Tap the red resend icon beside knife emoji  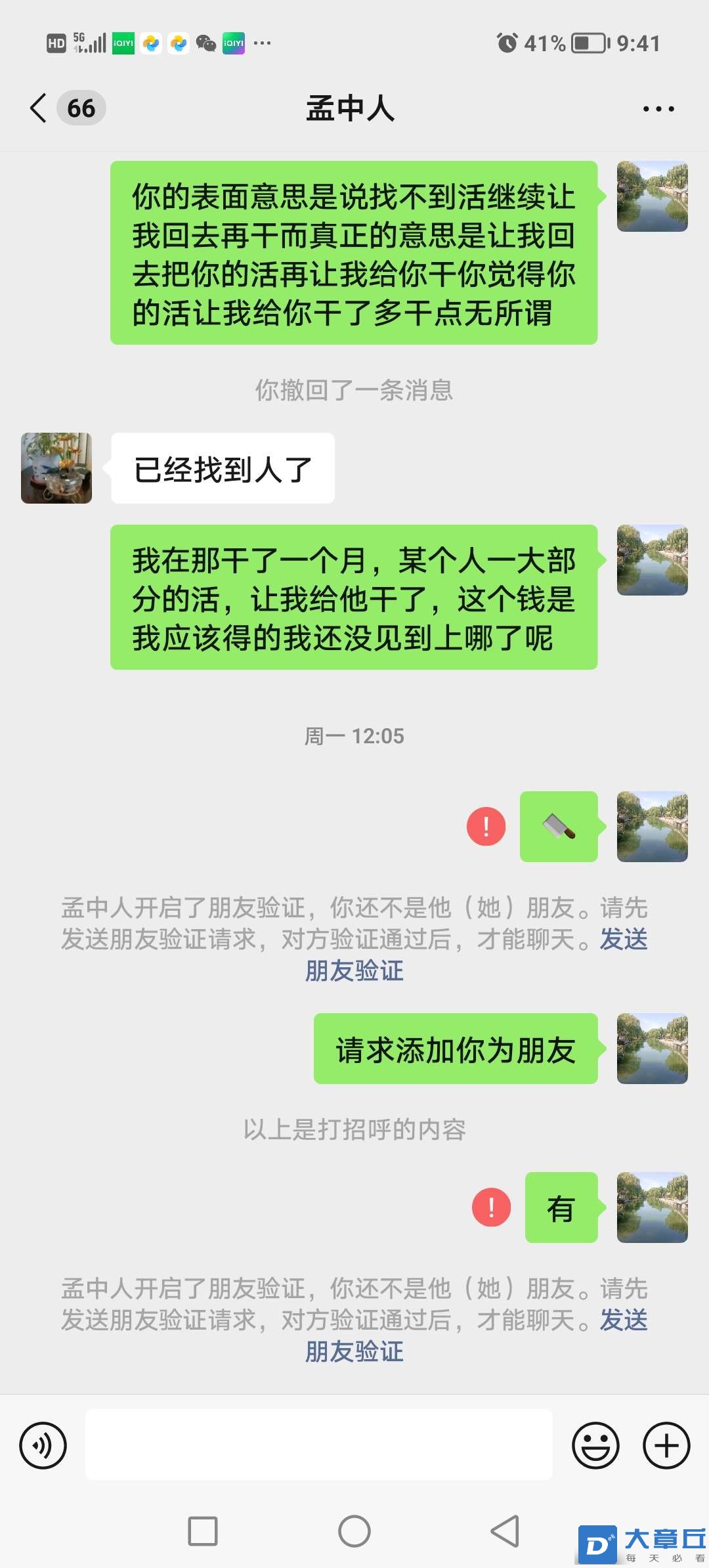click(486, 826)
